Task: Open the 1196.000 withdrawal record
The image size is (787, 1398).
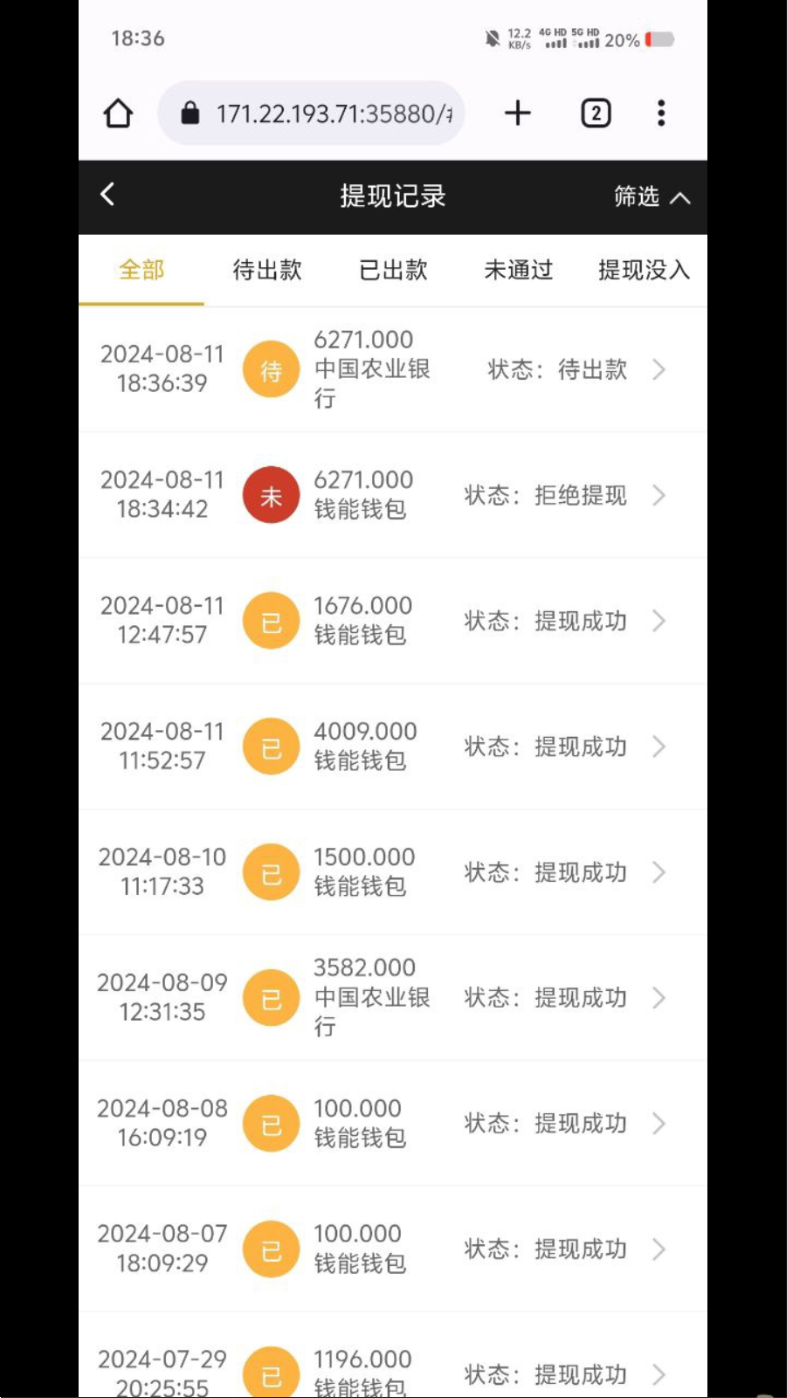Action: coord(393,1355)
